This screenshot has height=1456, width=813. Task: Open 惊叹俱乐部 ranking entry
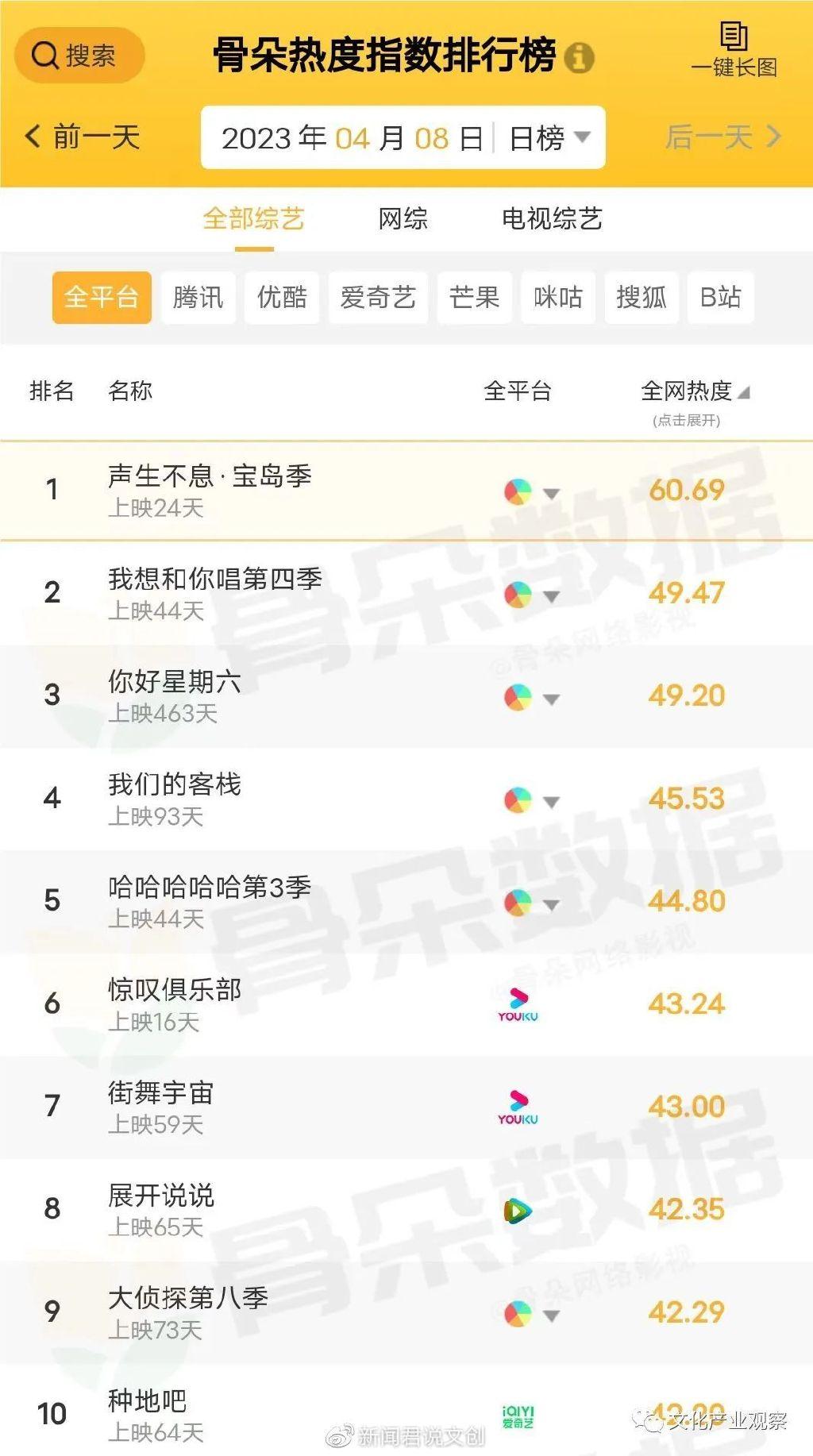point(406,1004)
